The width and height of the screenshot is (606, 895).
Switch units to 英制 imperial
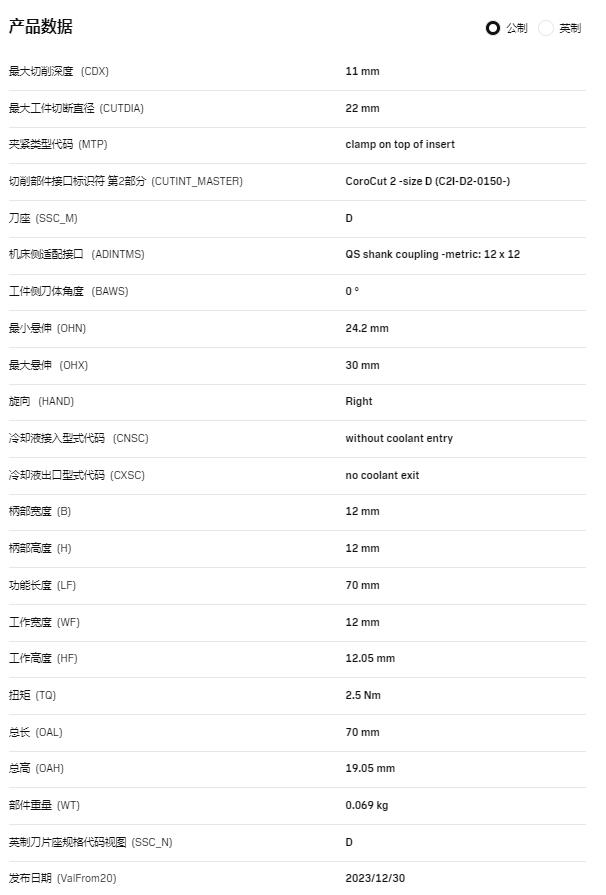[546, 28]
